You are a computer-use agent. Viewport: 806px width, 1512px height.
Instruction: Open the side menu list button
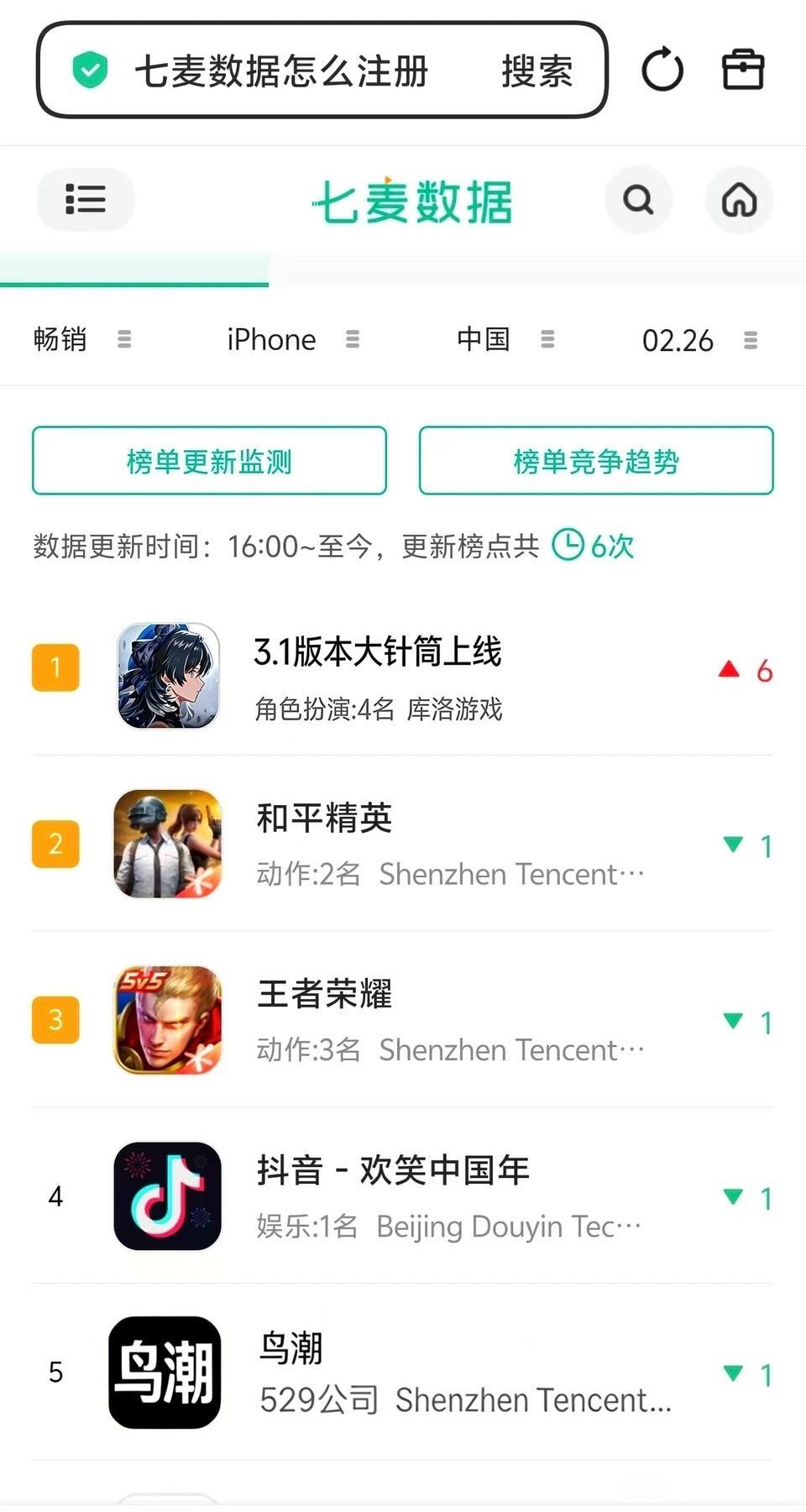pos(86,200)
